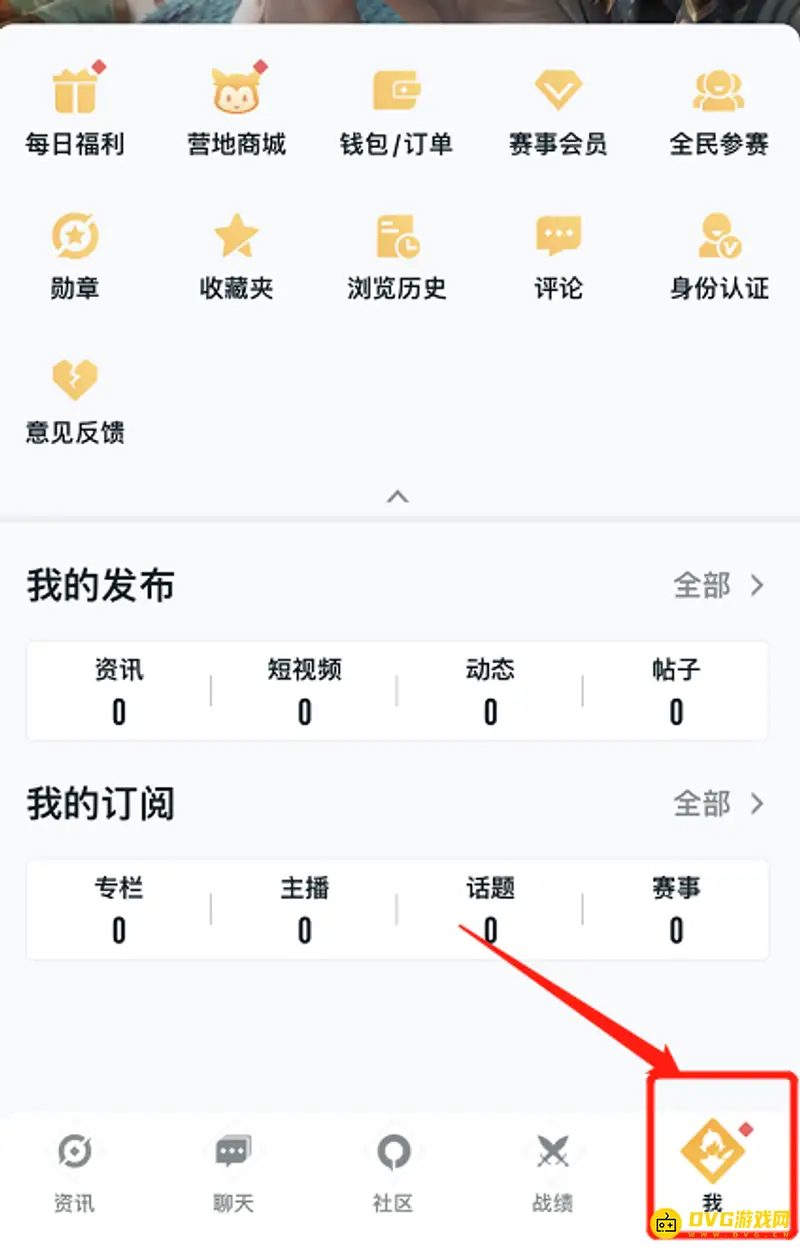Screen dimensions: 800x1249
Task: Collapse the shortcuts grid with the chevron
Action: pos(398,497)
